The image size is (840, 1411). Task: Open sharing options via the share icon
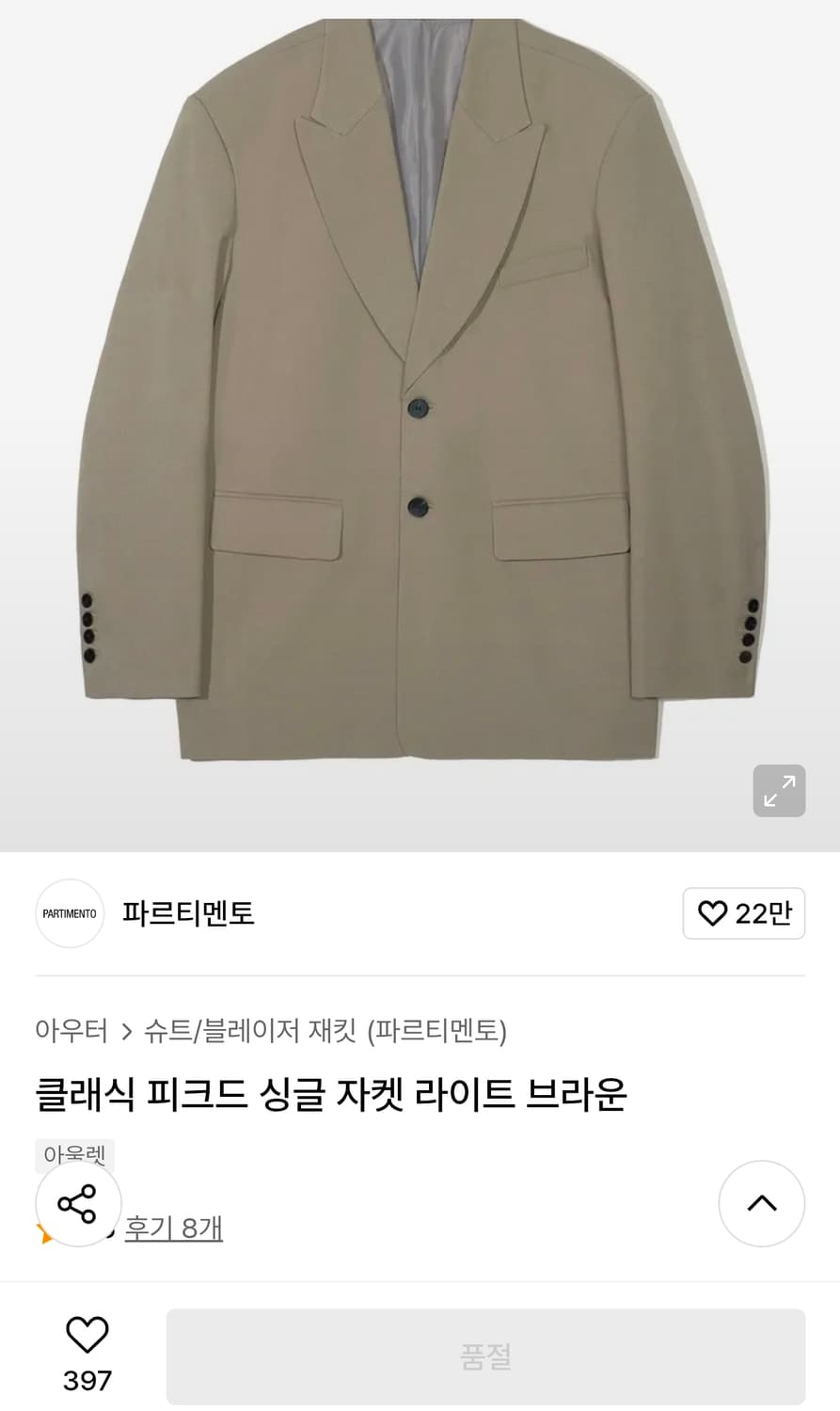pyautogui.click(x=79, y=1203)
